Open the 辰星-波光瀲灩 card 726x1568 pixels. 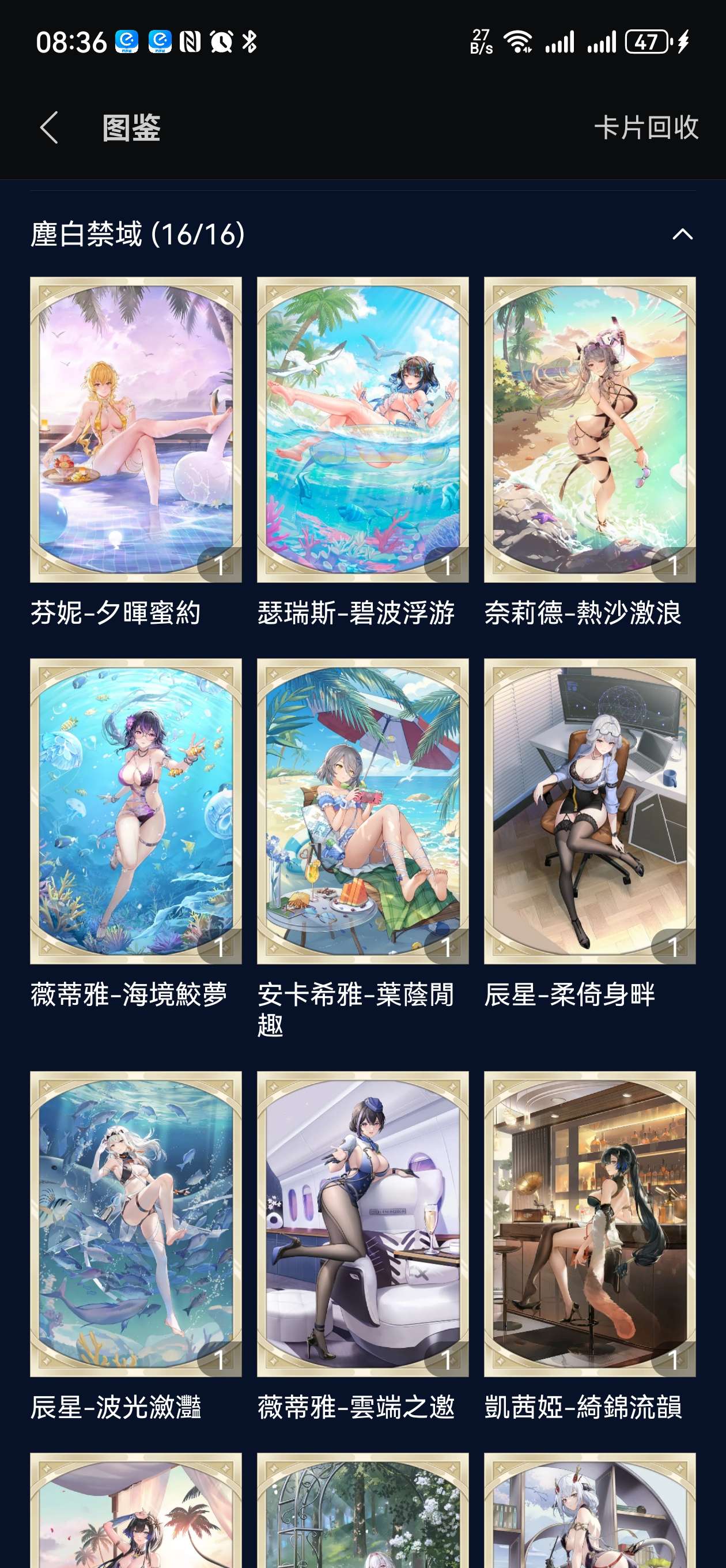[136, 1223]
